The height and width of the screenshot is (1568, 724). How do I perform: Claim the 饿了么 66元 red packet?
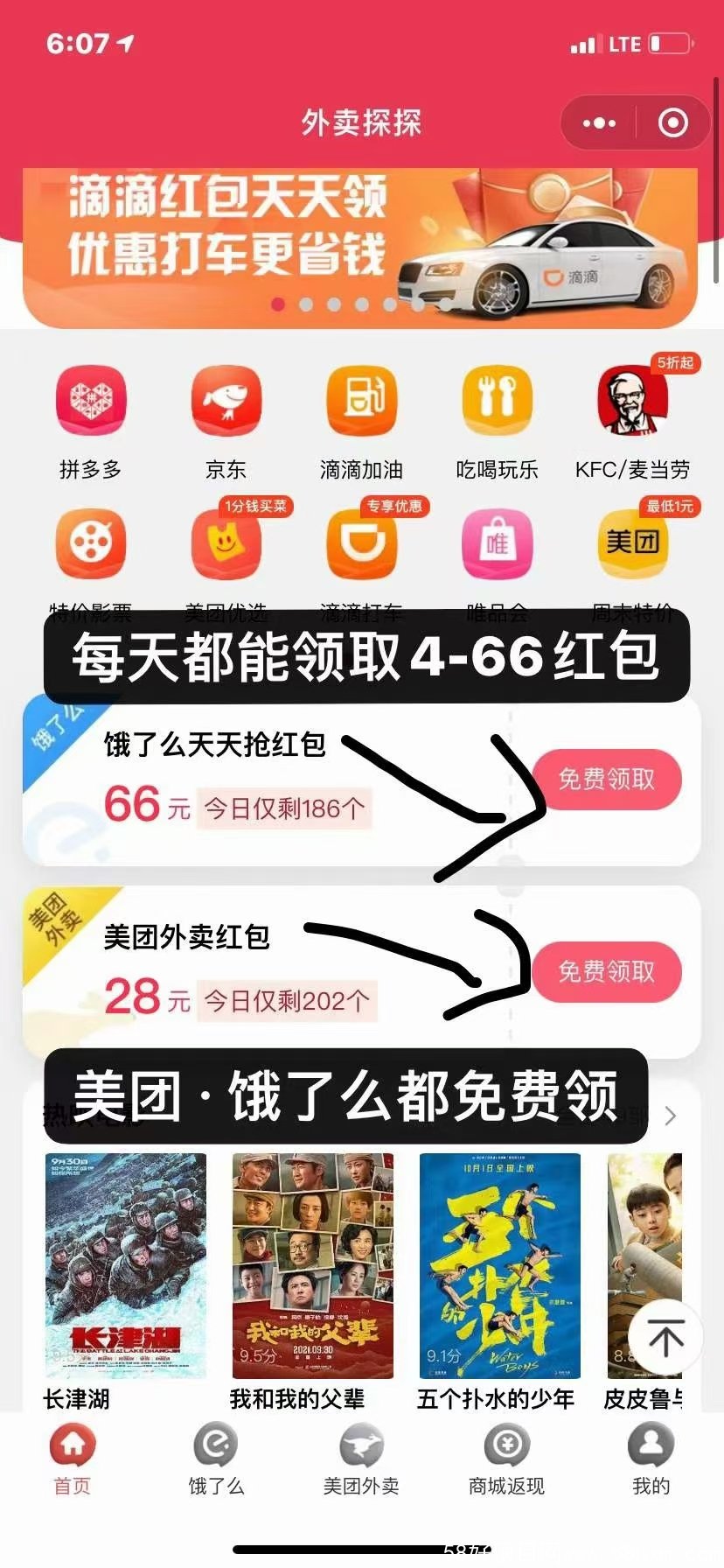click(x=606, y=779)
